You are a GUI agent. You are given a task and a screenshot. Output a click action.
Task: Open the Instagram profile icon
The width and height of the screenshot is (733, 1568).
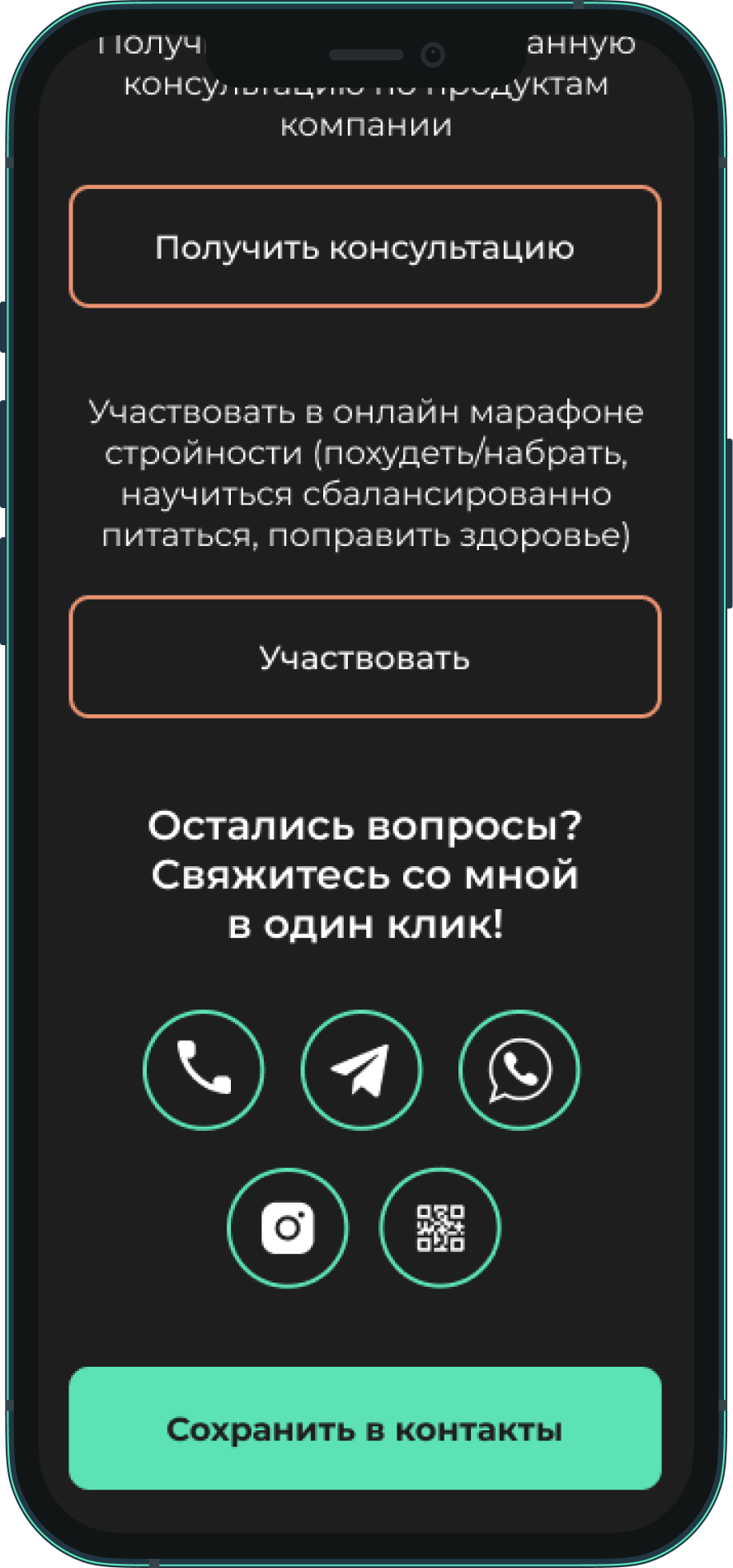pos(288,1227)
